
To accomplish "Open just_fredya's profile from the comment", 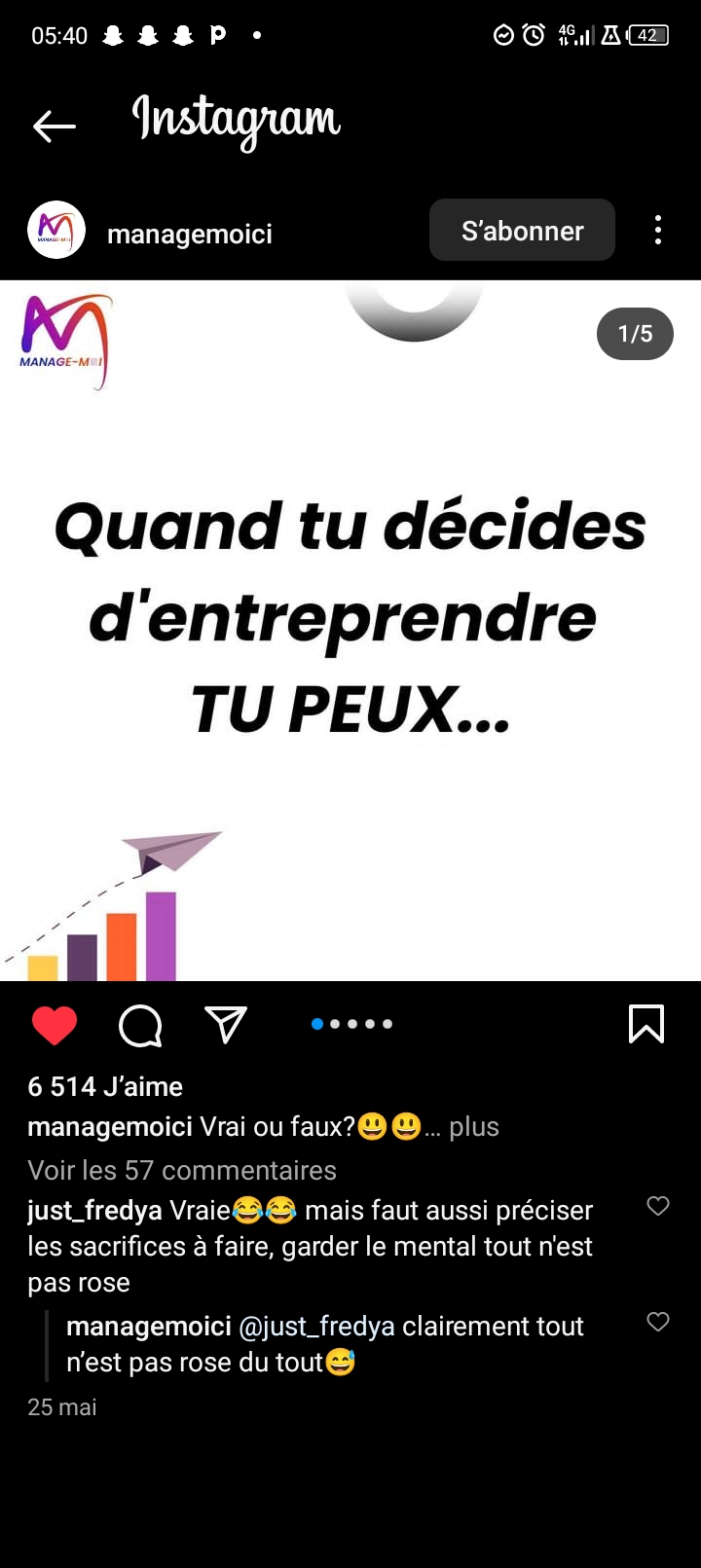I will coord(94,1211).
